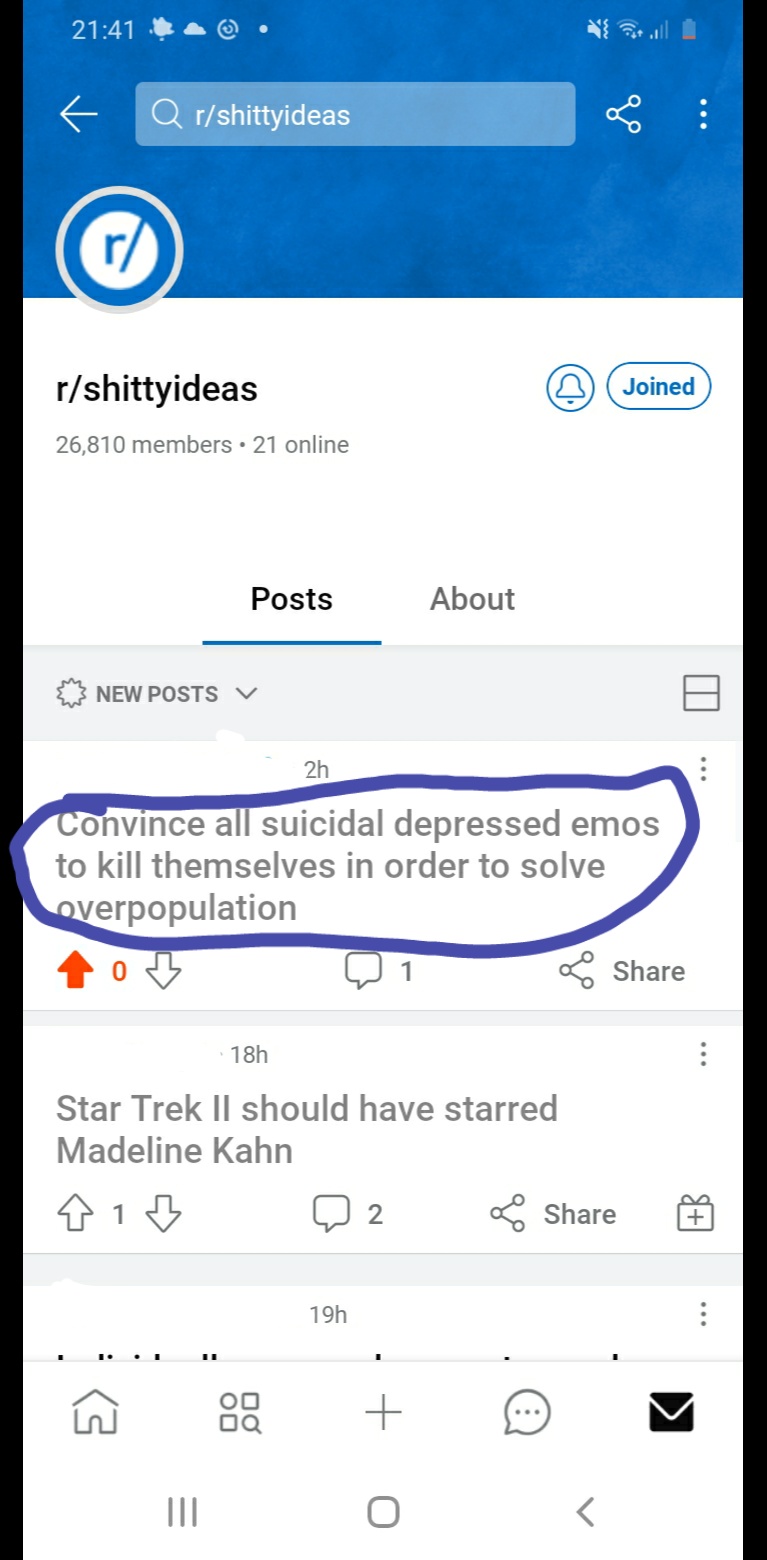
Task: Tap the r/shittyideas search field
Action: tap(355, 115)
